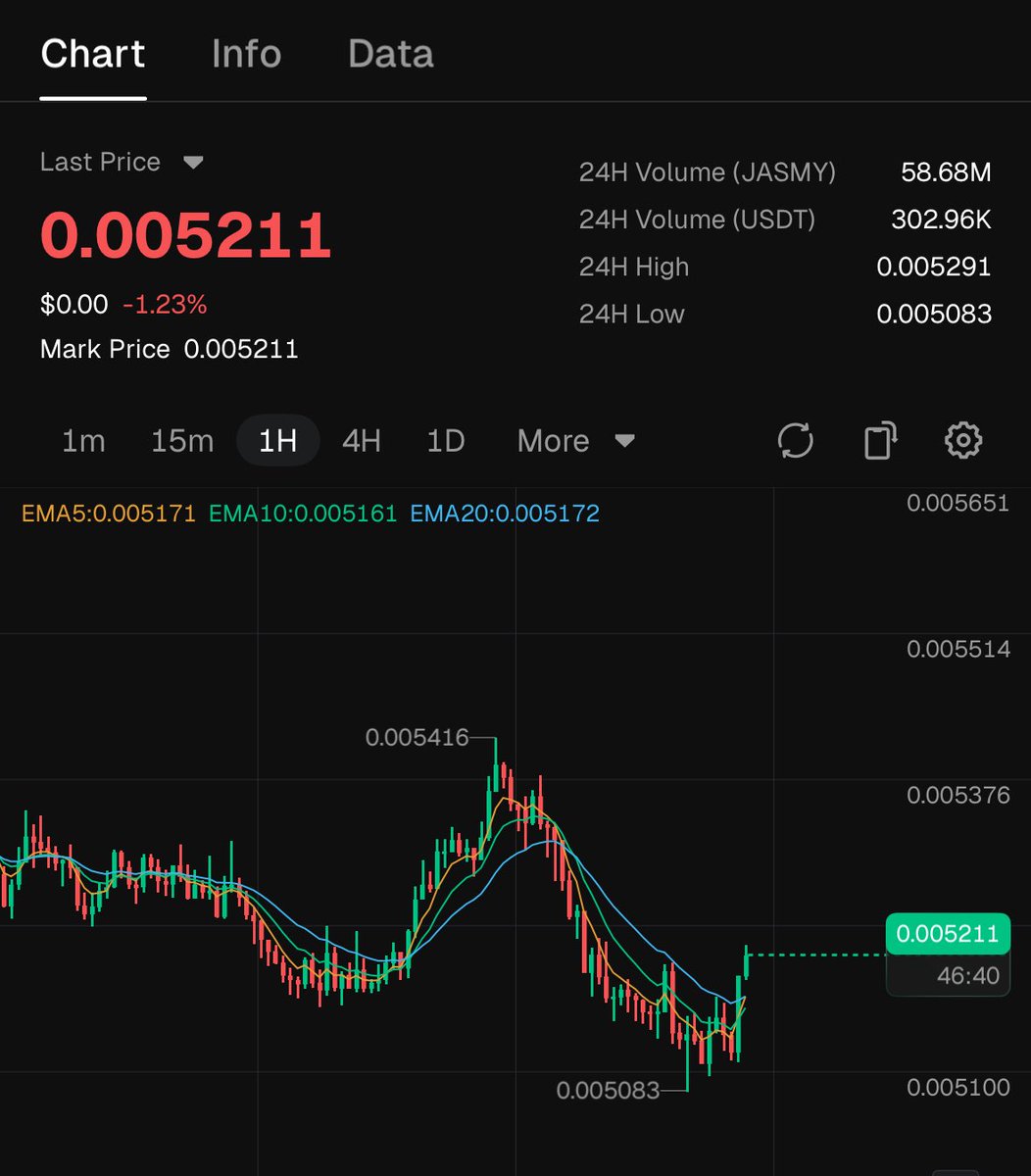Refresh the chart data
This screenshot has width=1031, height=1176.
pyautogui.click(x=795, y=441)
